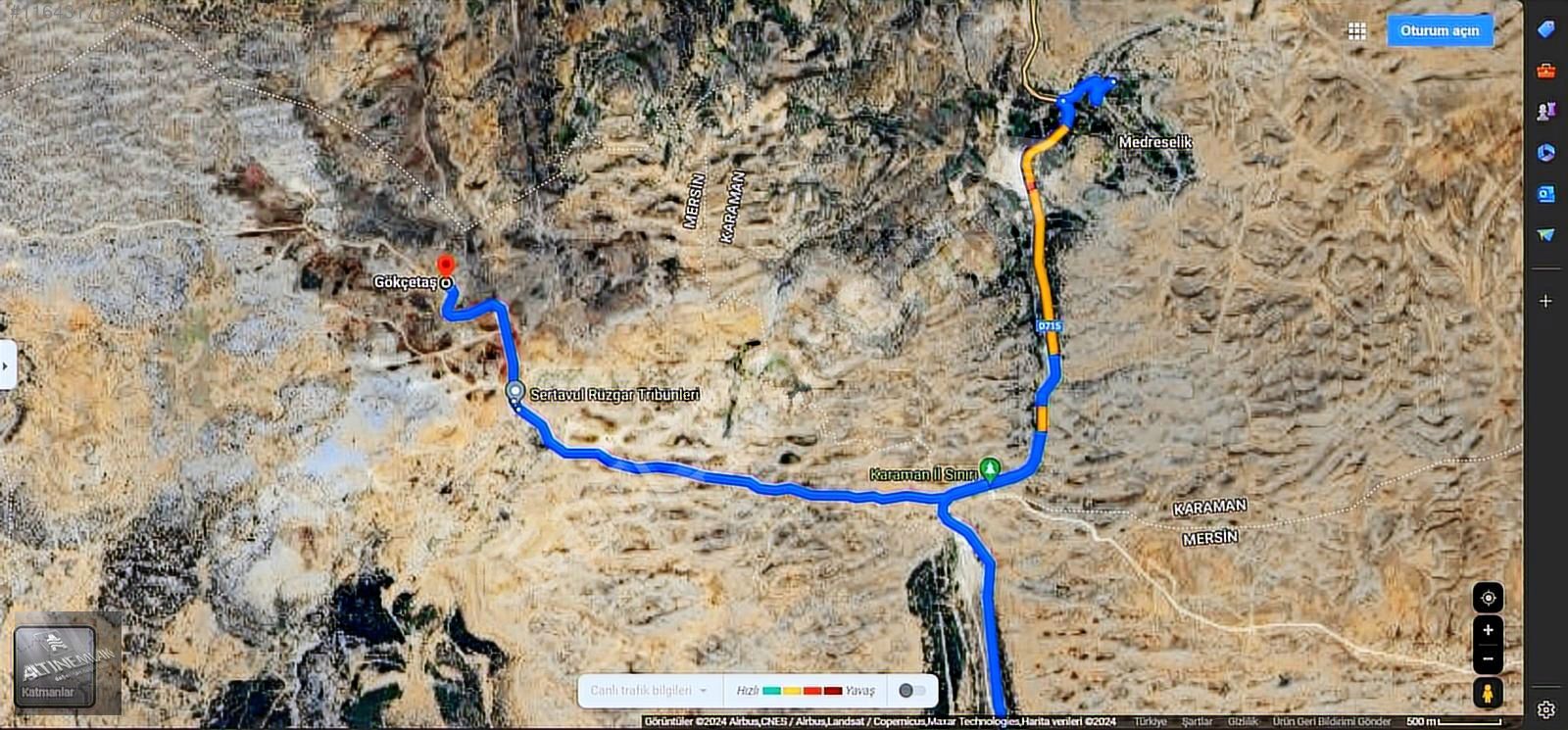Open Karaman İl Sınırı place marker
The image size is (1568, 730).
991,469
